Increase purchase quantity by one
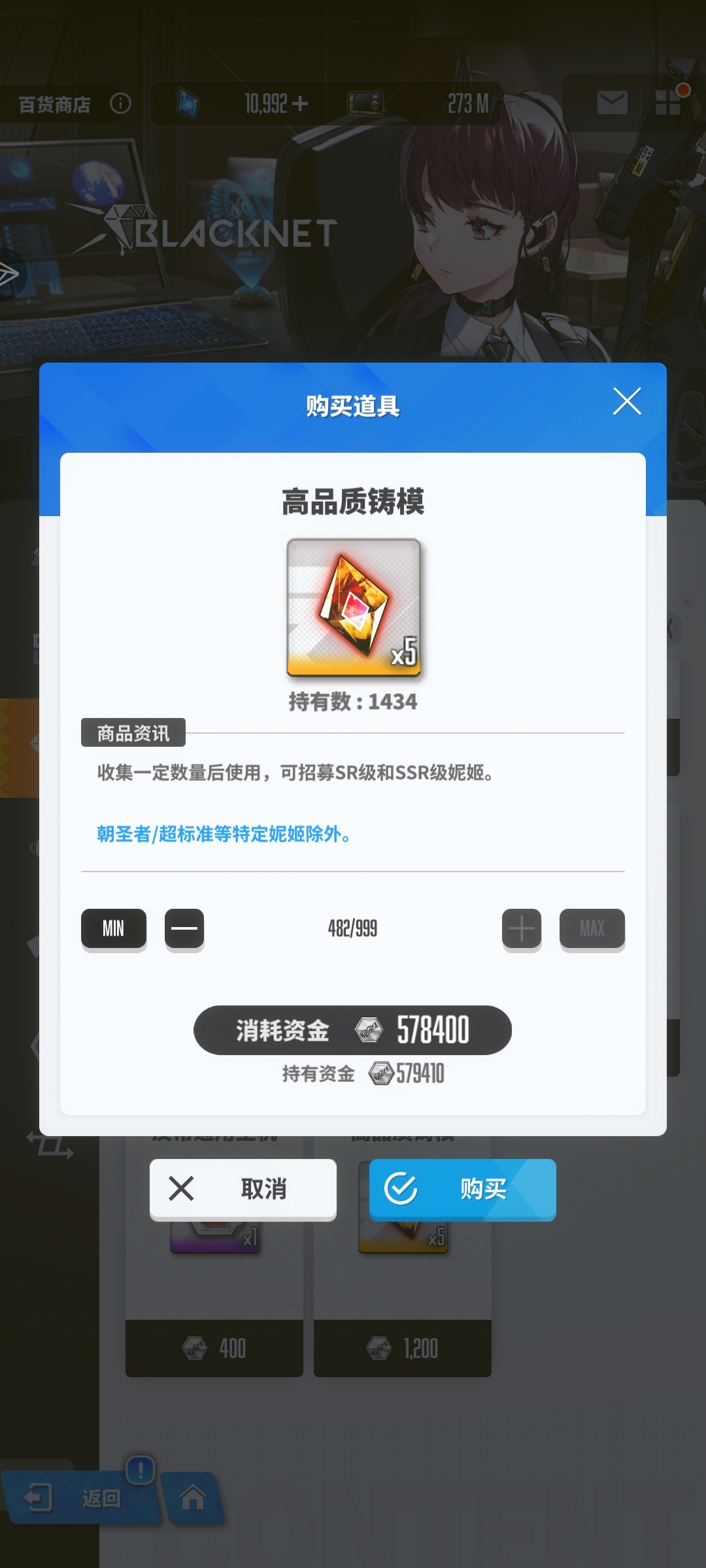Viewport: 706px width, 1568px height. pos(522,928)
